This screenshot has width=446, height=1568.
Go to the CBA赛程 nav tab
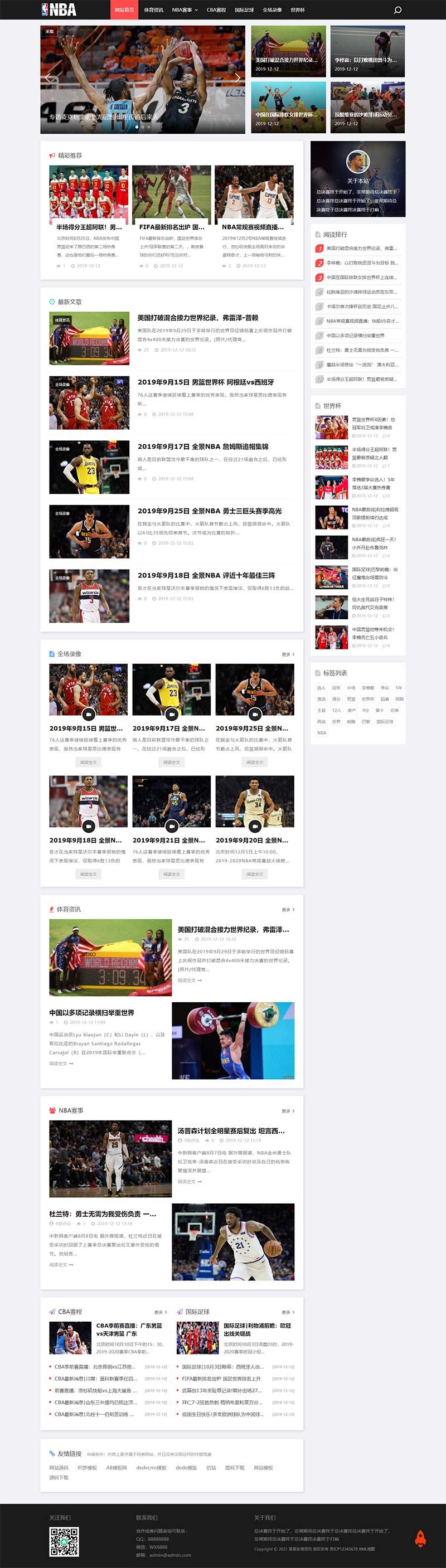216,9
